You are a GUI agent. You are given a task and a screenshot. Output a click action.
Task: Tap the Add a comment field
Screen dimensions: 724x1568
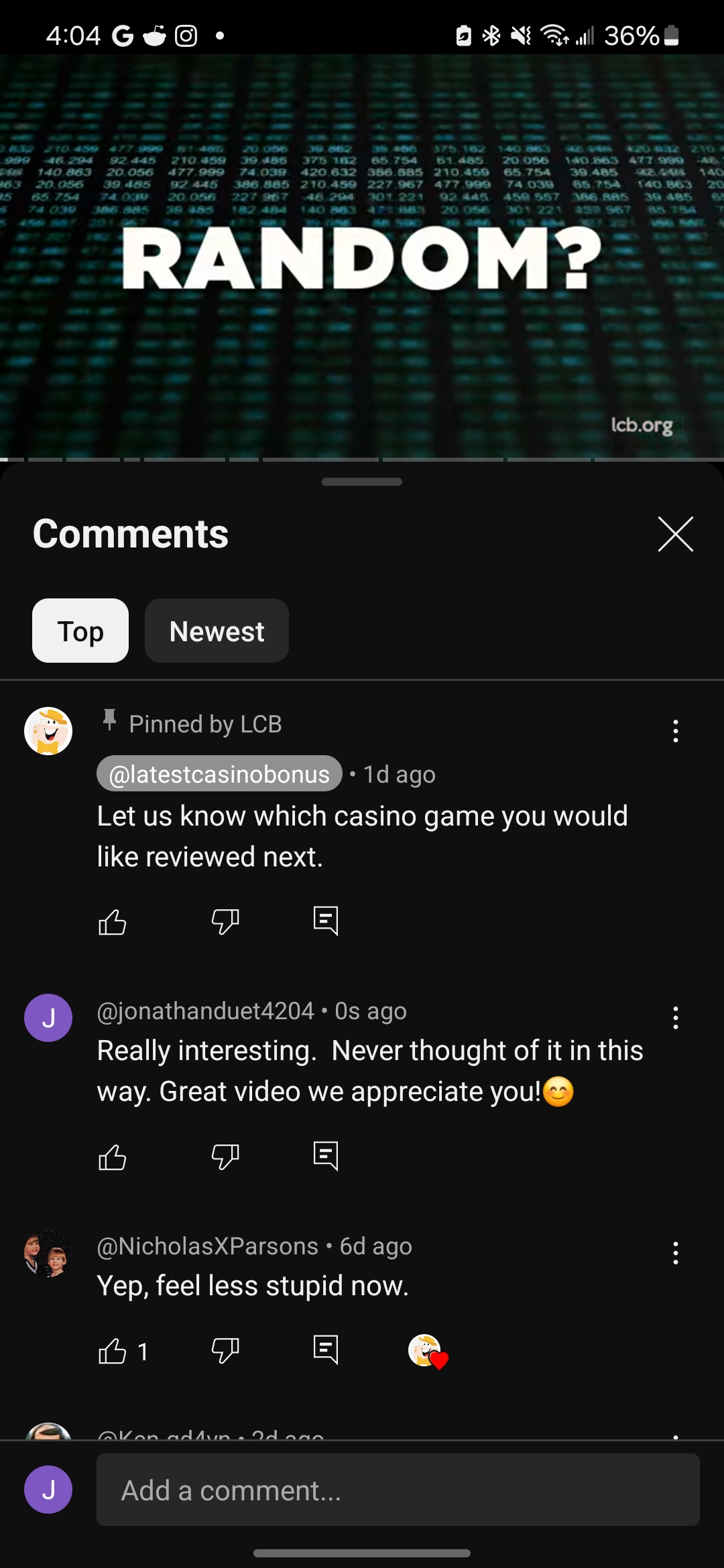pos(398,1490)
